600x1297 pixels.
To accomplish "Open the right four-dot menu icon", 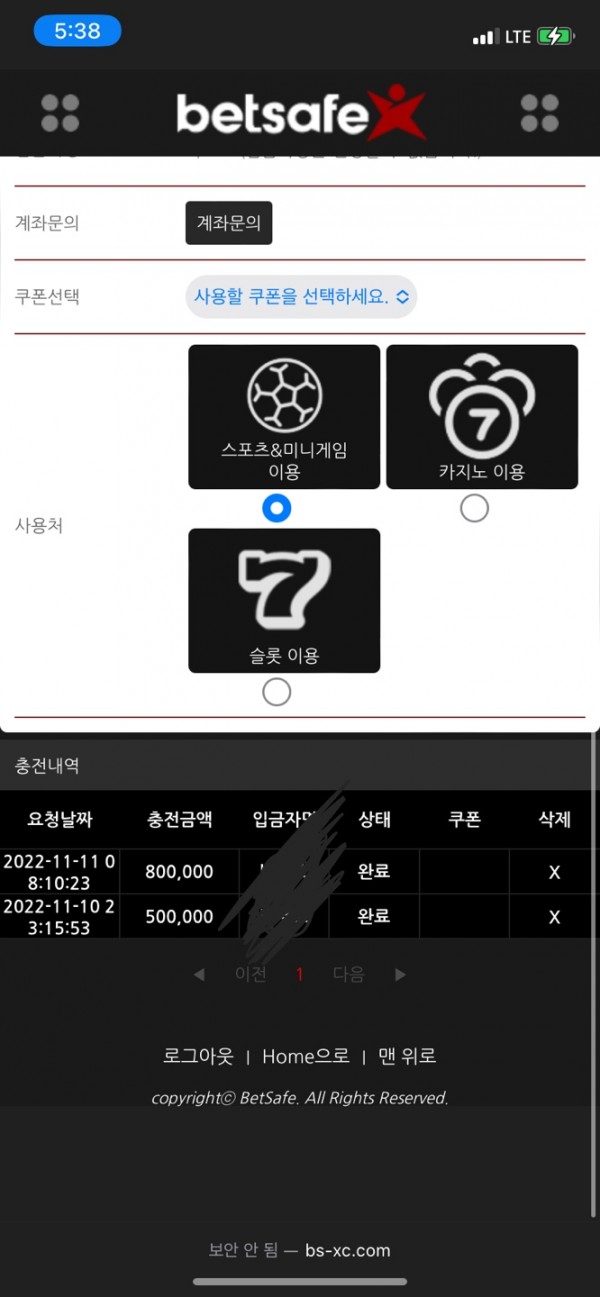I will point(540,113).
